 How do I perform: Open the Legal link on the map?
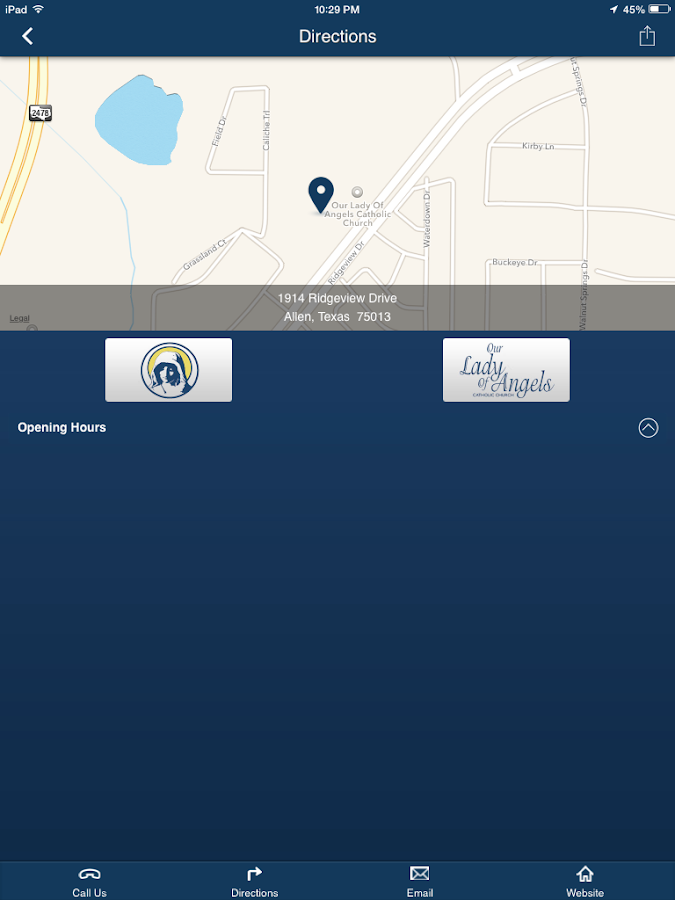coord(19,318)
